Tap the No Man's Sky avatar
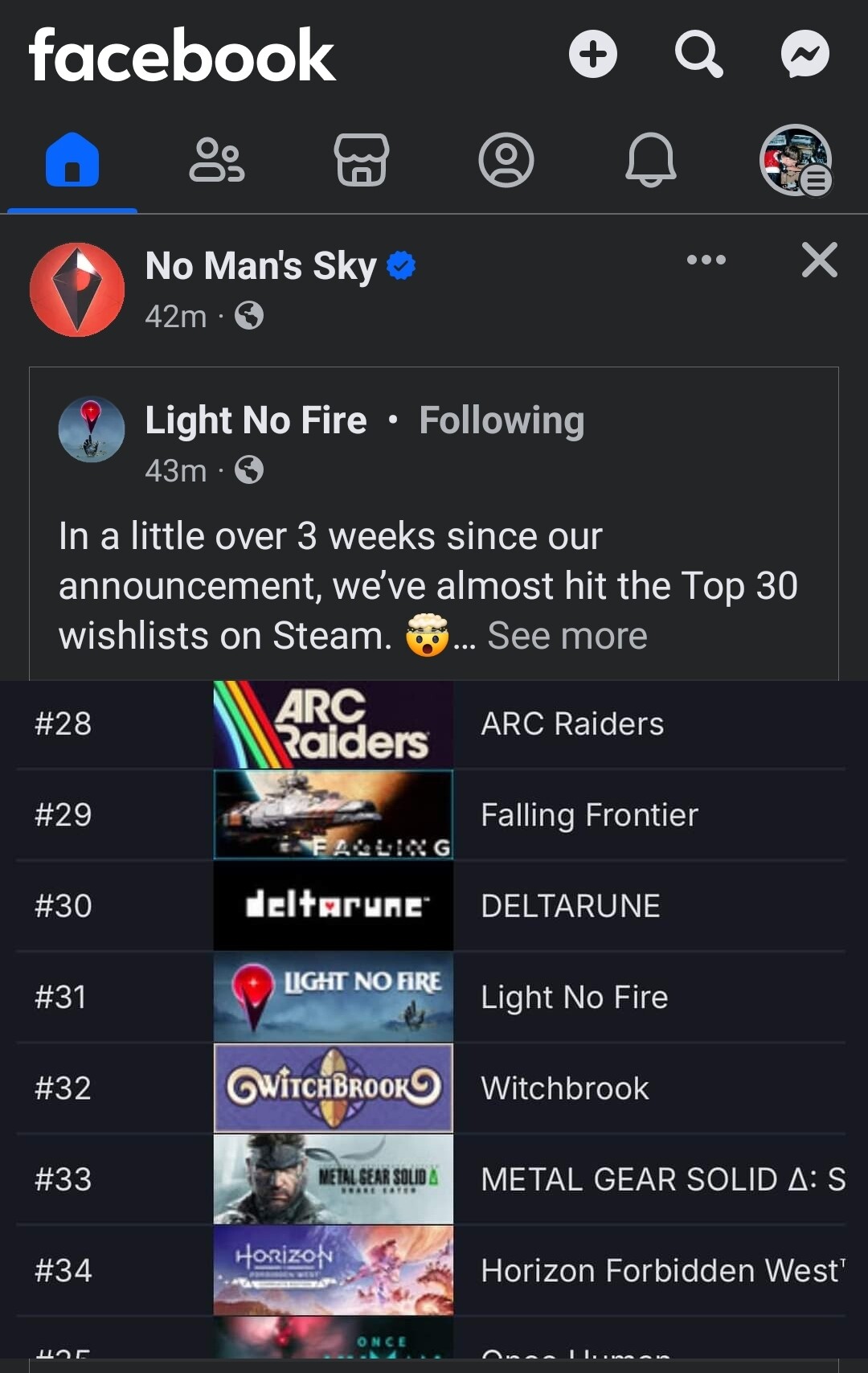Image resolution: width=868 pixels, height=1373 pixels. (x=77, y=289)
